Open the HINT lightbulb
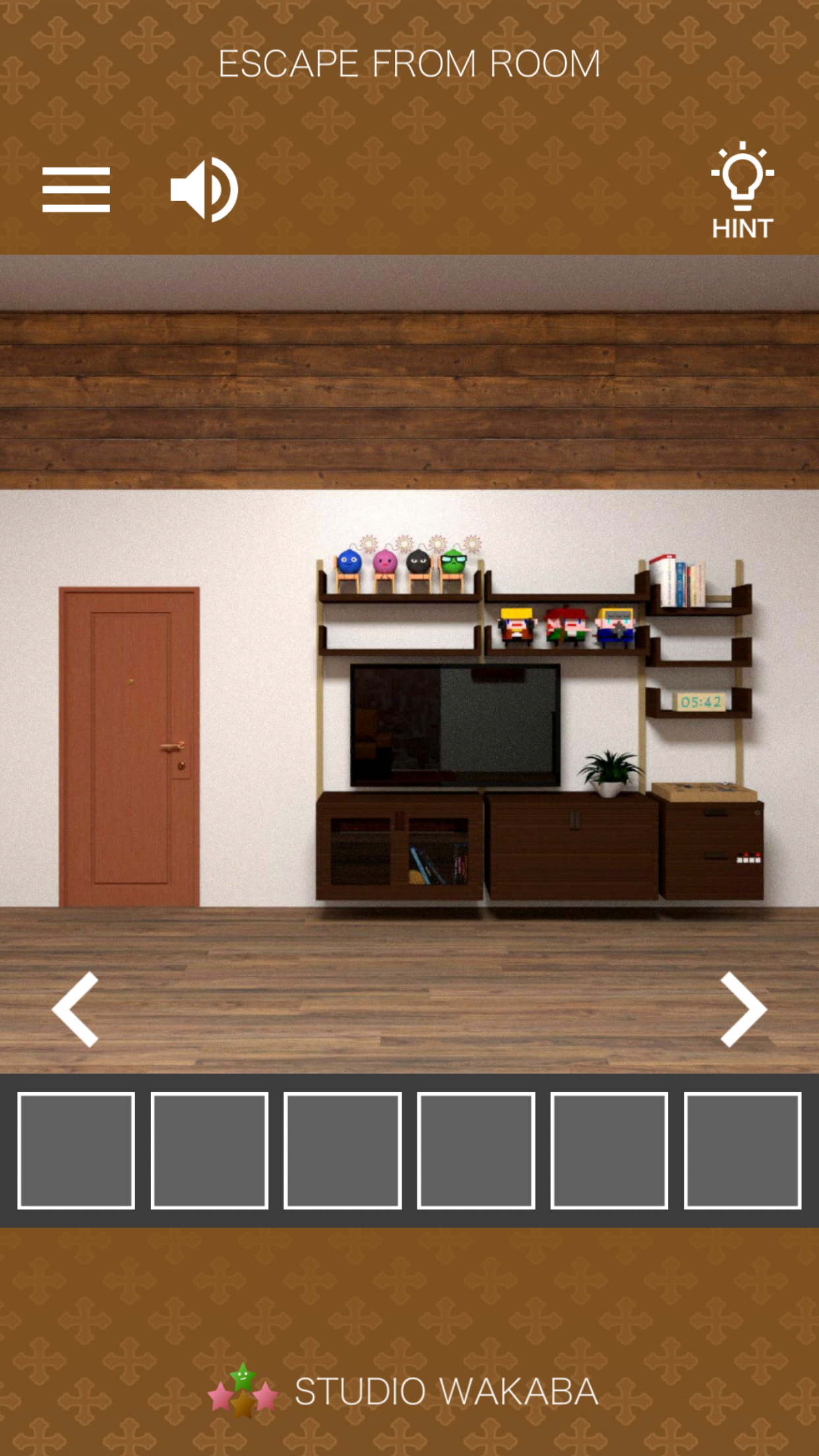 (x=742, y=190)
